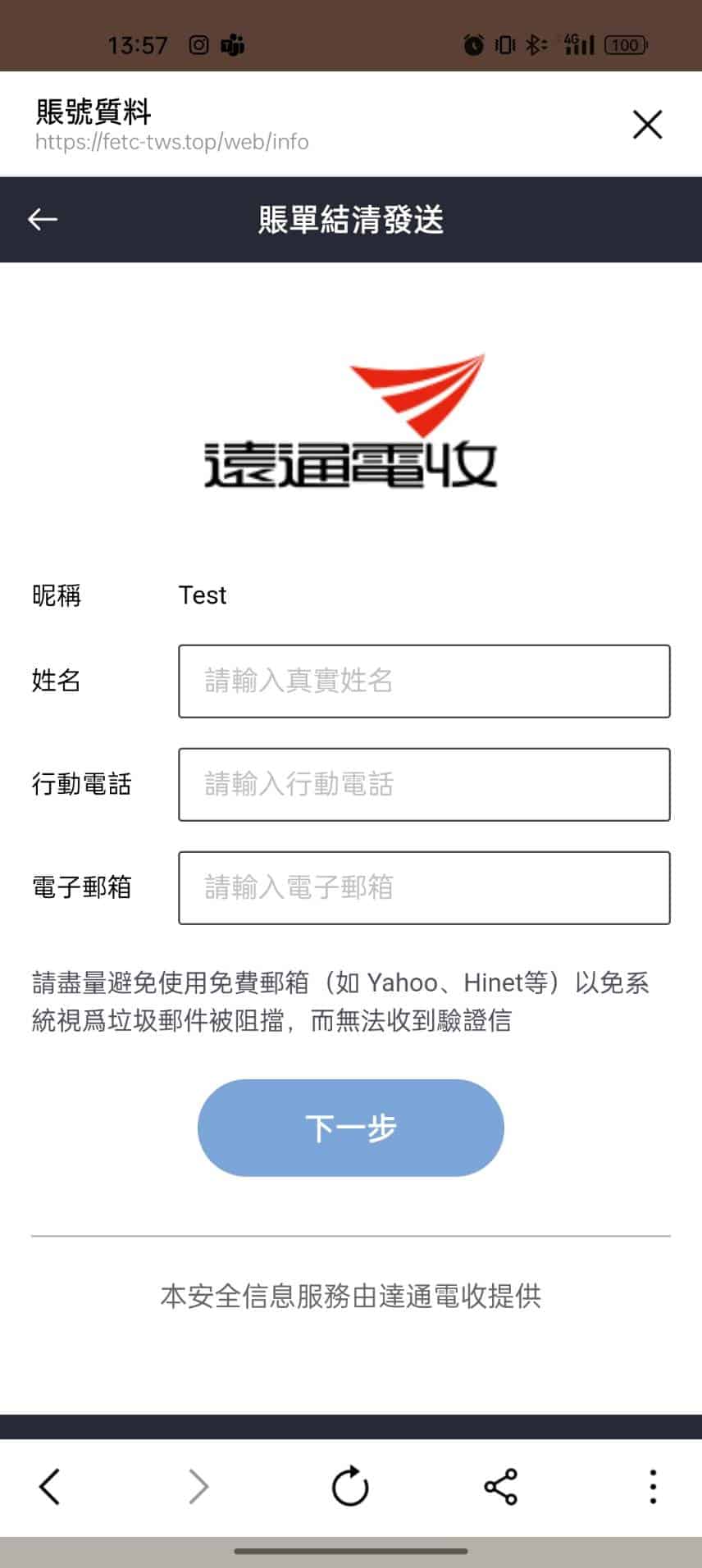
Task: Go forward a page in the browser
Action: [198, 1486]
